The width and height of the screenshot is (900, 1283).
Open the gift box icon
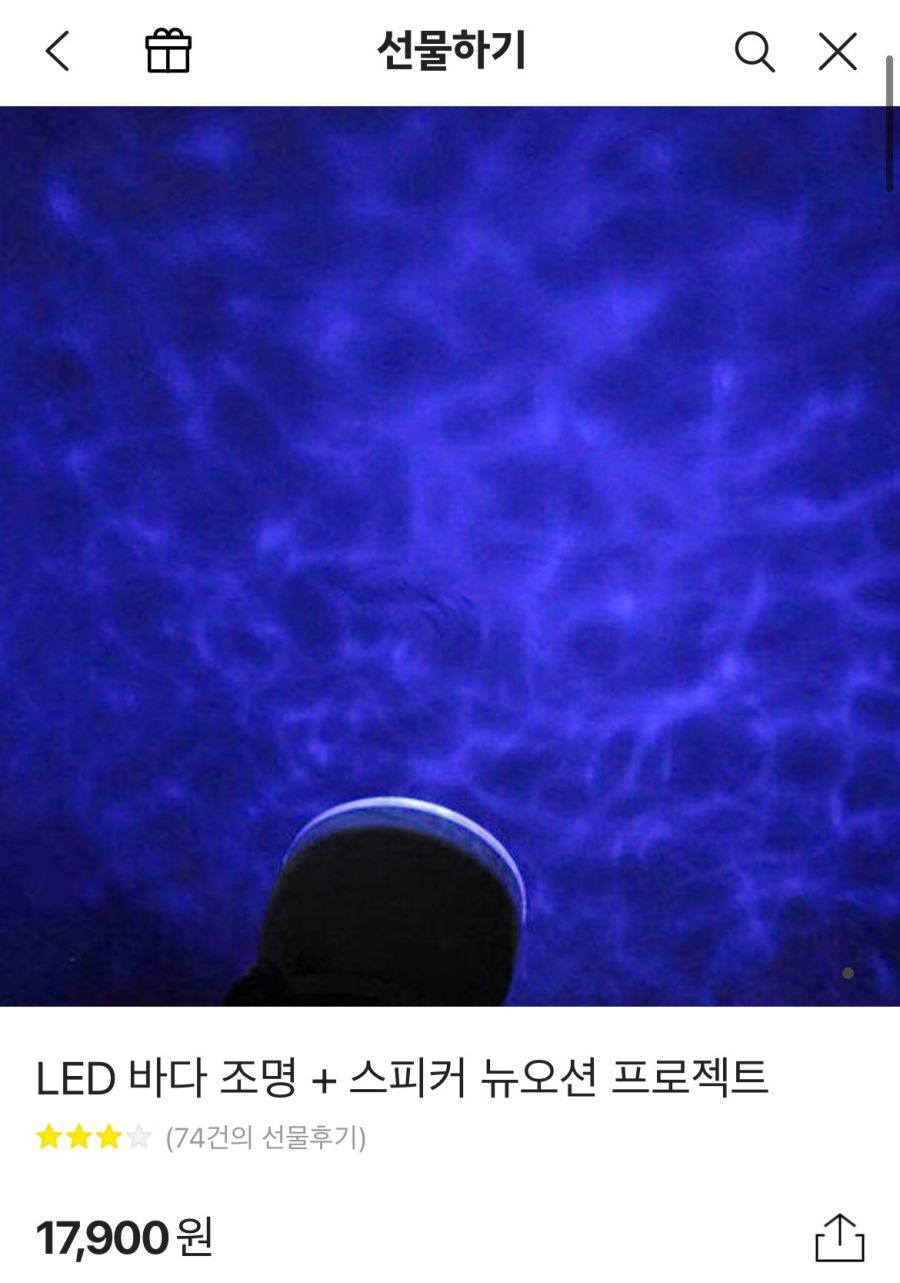[x=168, y=51]
